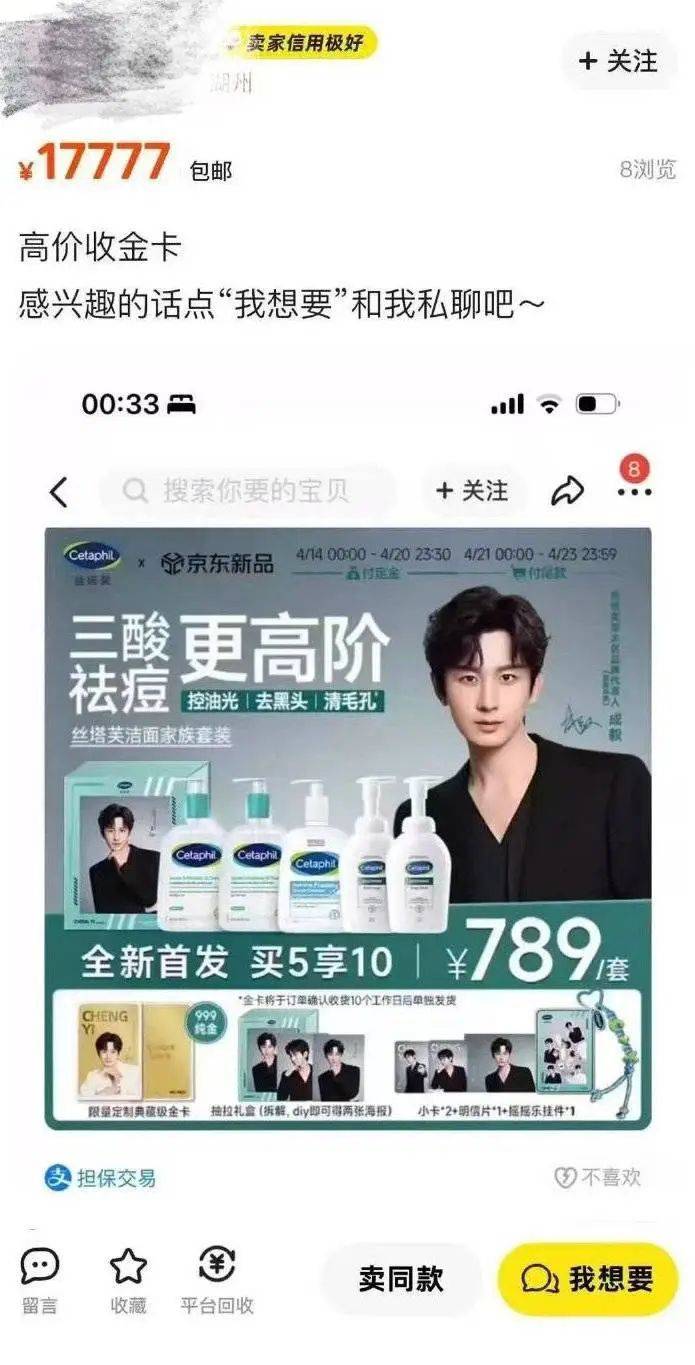Tap 卖同款 to sell a similar item
Image resolution: width=695 pixels, height=1365 pixels.
tap(400, 1279)
